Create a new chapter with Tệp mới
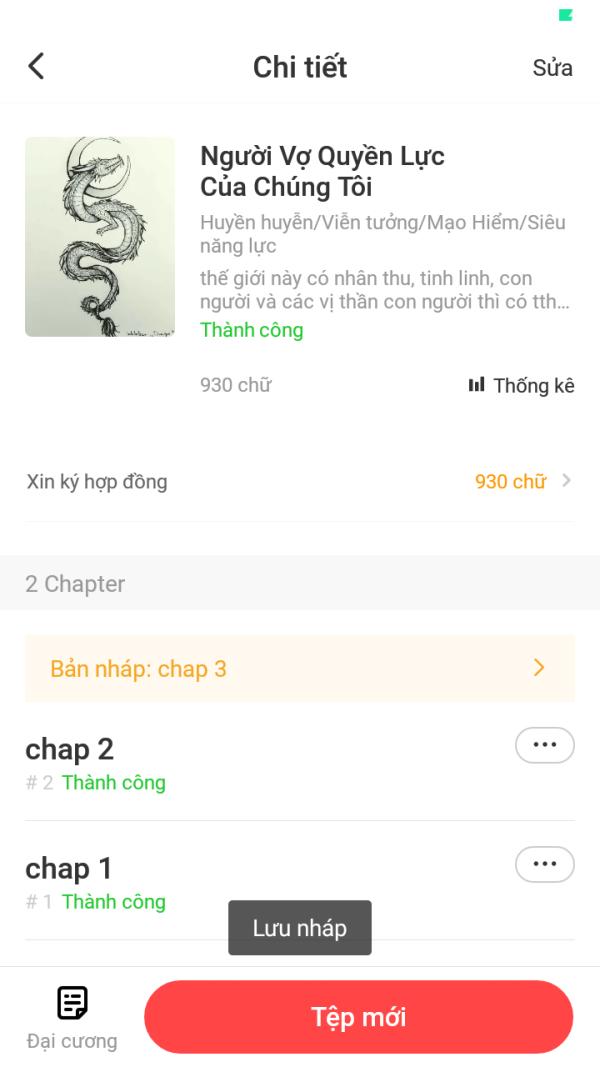 358,1017
